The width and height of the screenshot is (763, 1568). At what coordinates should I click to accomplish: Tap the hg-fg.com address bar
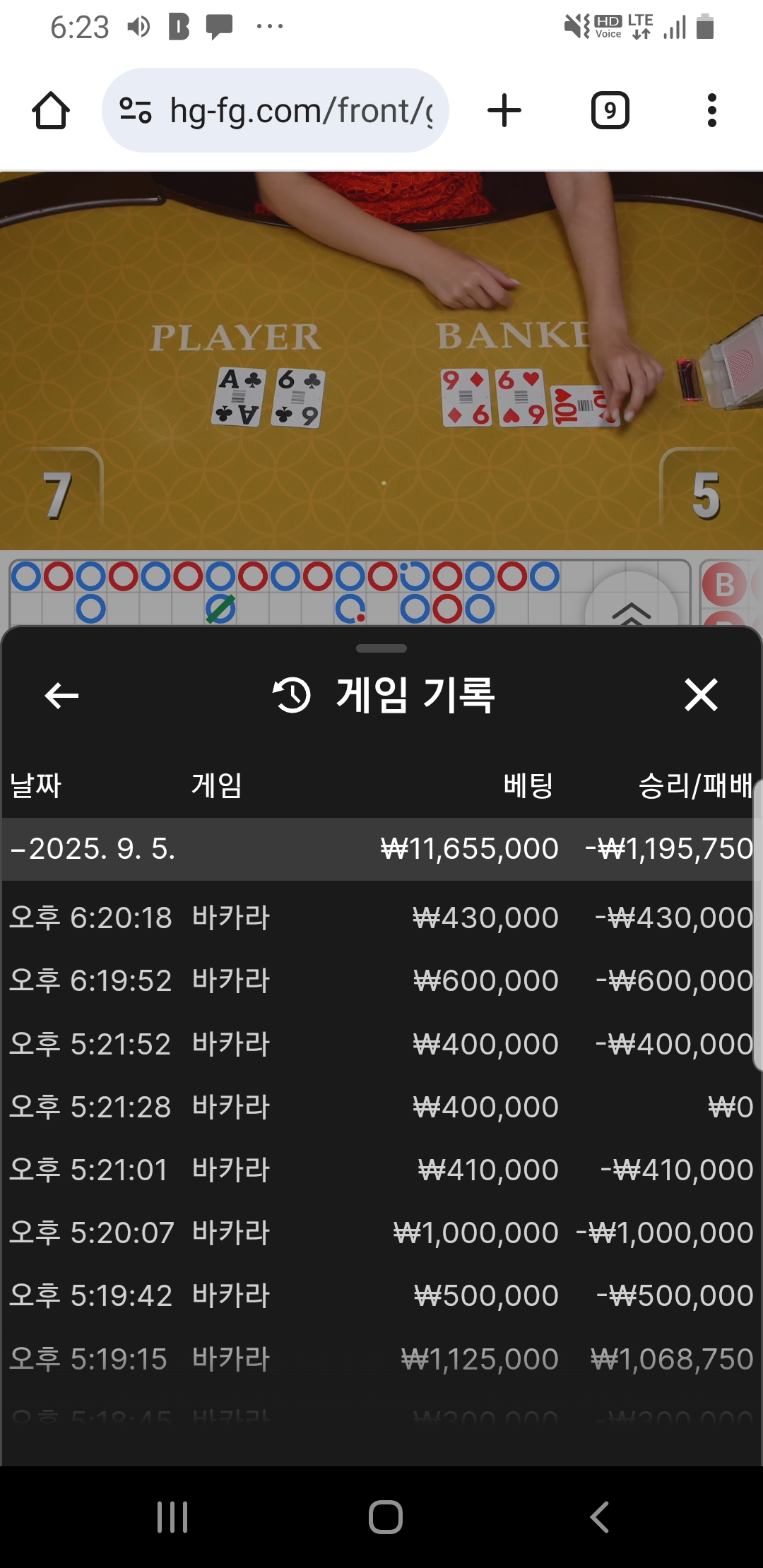pyautogui.click(x=276, y=111)
